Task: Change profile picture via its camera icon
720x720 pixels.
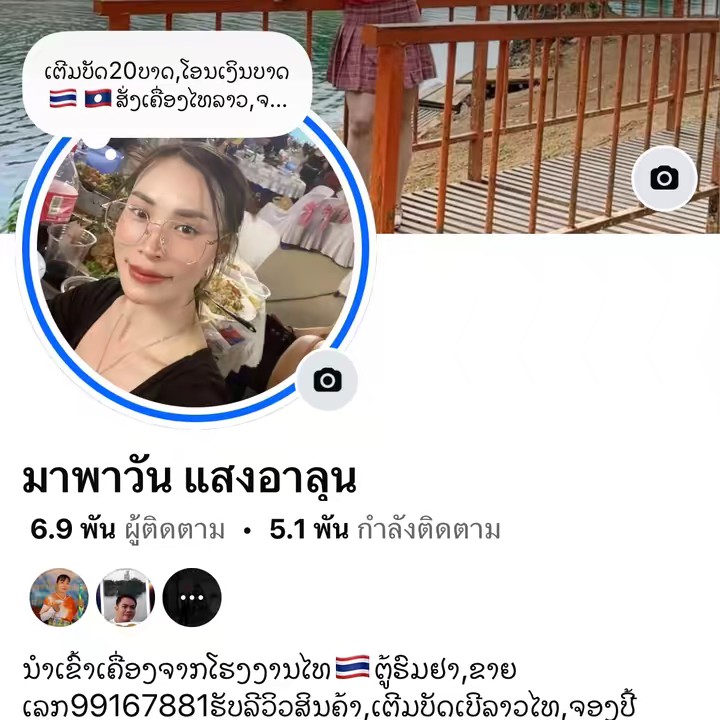Action: coord(327,380)
